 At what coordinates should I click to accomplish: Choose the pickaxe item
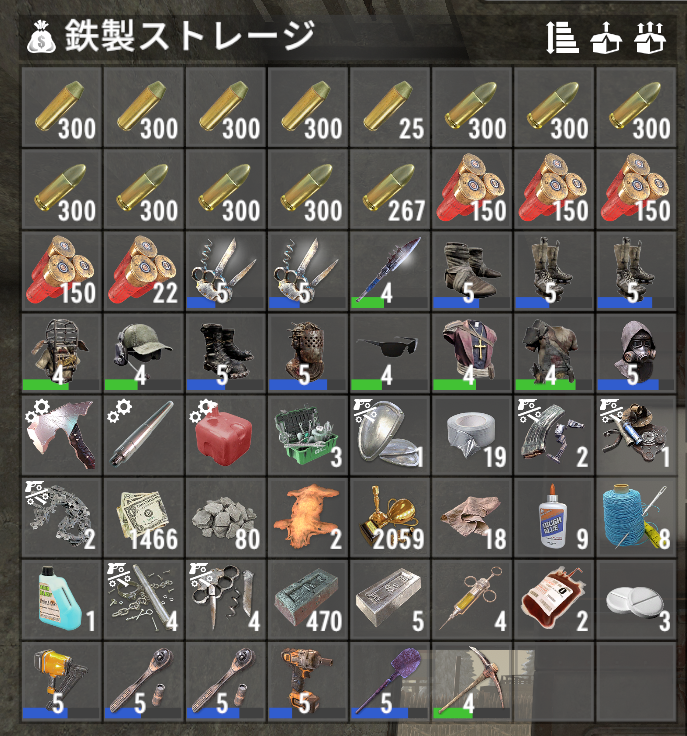pyautogui.click(x=472, y=682)
